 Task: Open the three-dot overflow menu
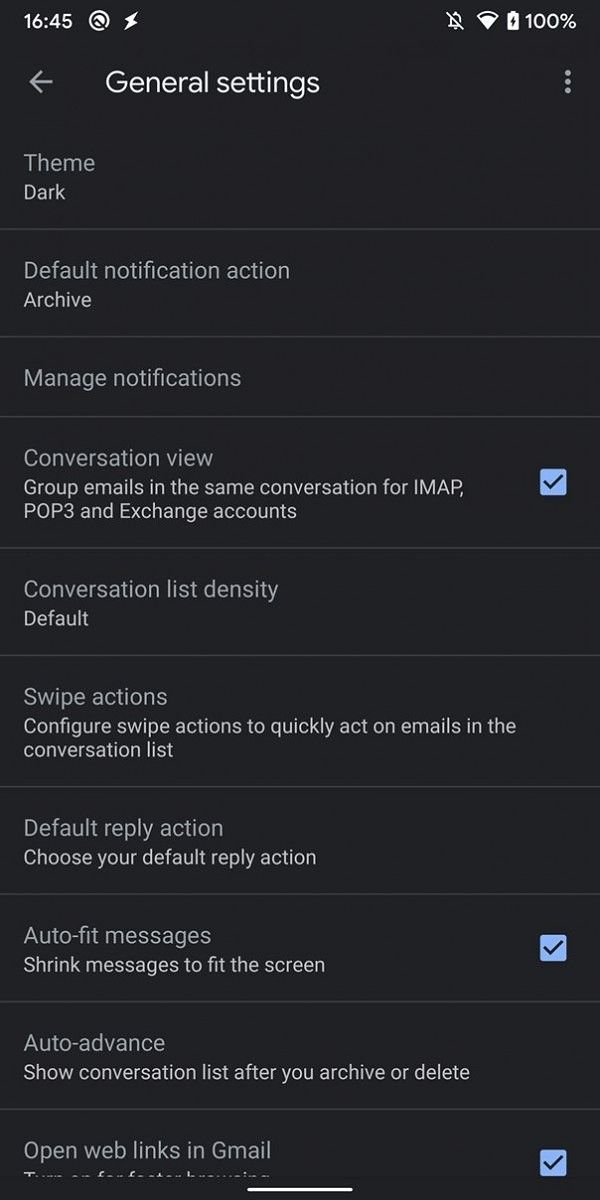567,82
